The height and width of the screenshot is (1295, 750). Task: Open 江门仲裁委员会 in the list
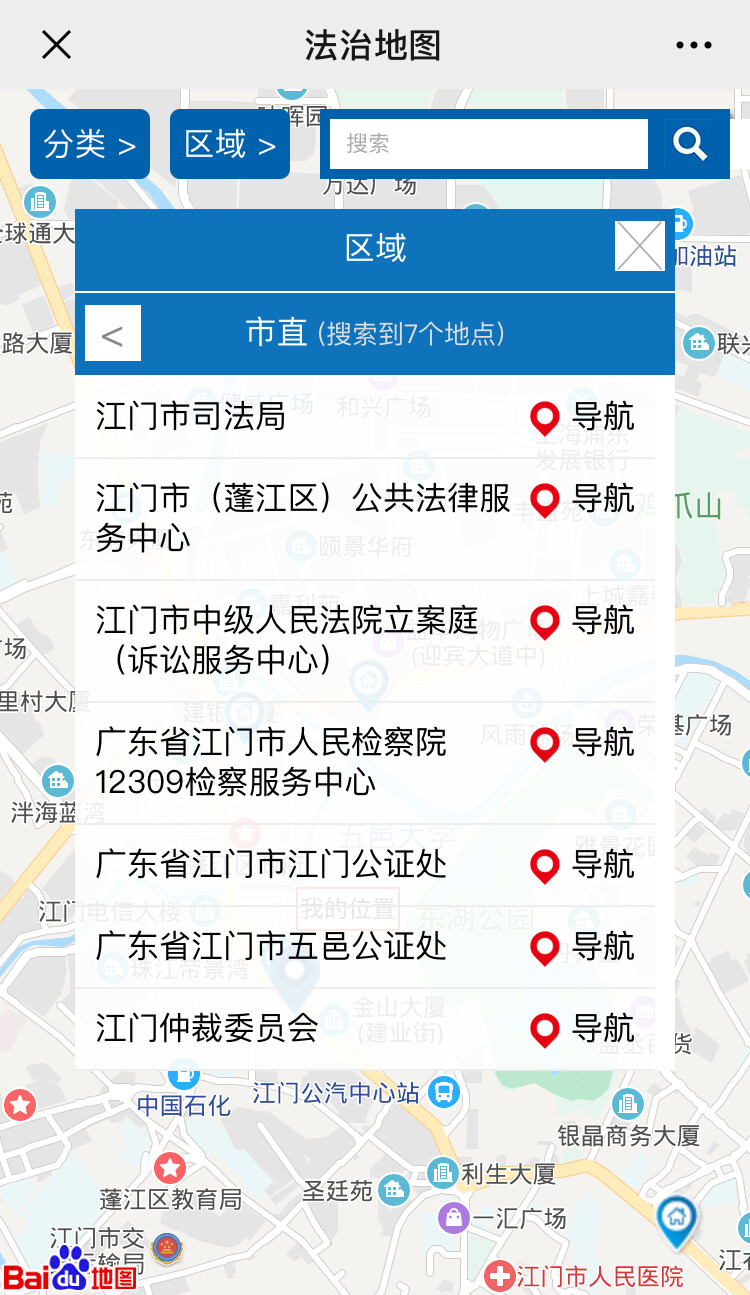click(x=207, y=1028)
